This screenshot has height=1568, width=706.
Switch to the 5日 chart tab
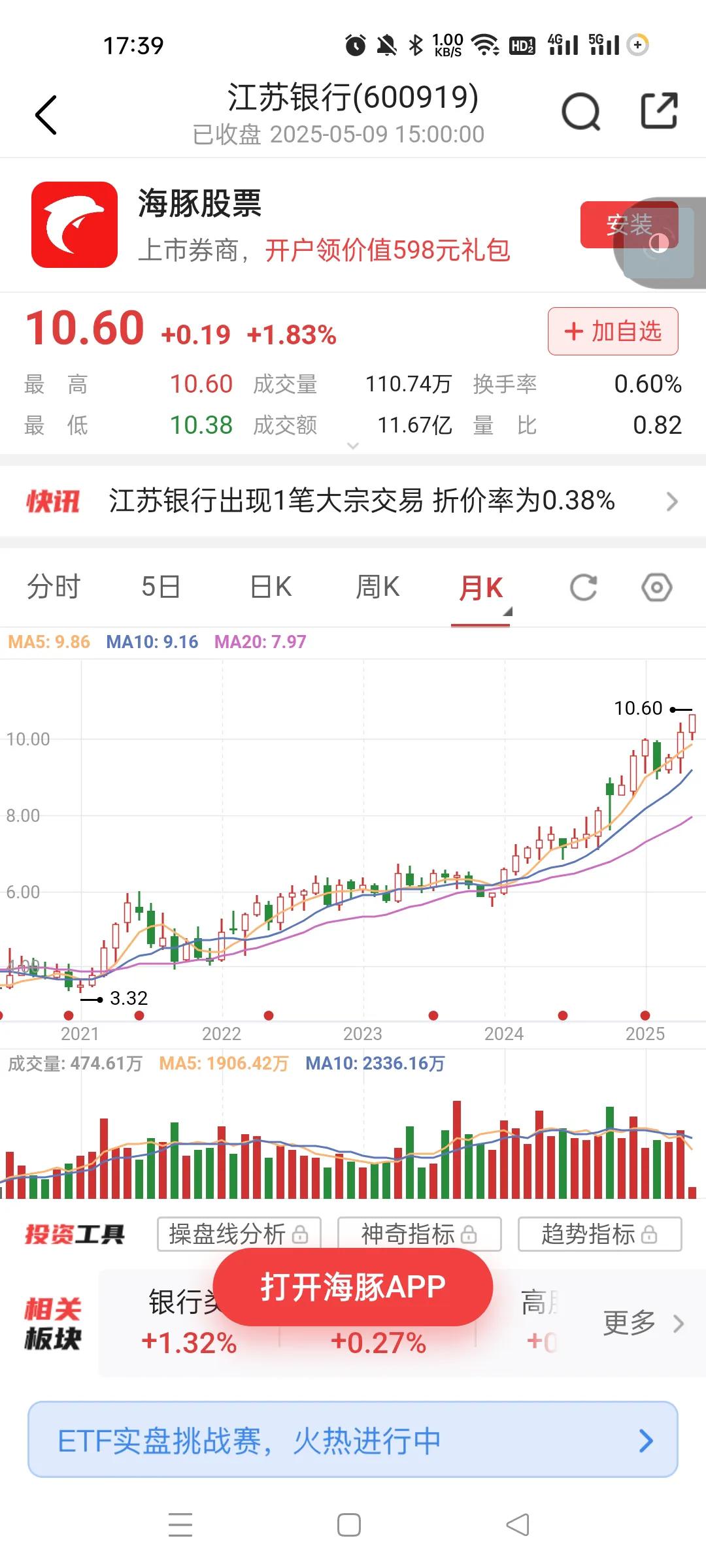click(x=161, y=587)
